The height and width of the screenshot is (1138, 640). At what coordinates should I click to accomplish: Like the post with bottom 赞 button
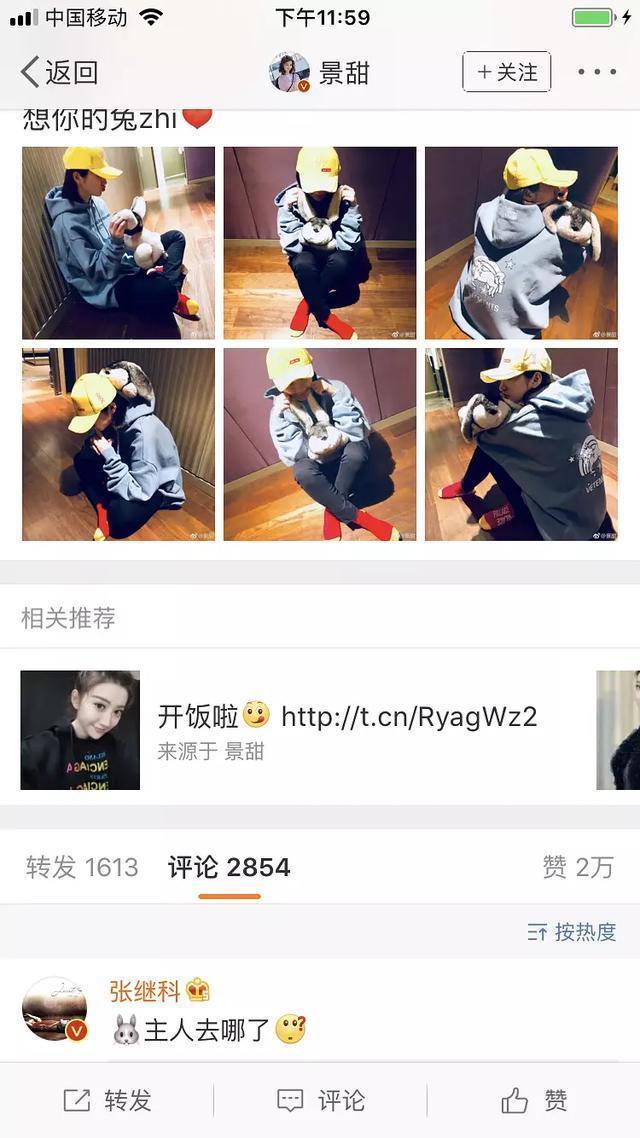(x=534, y=1101)
